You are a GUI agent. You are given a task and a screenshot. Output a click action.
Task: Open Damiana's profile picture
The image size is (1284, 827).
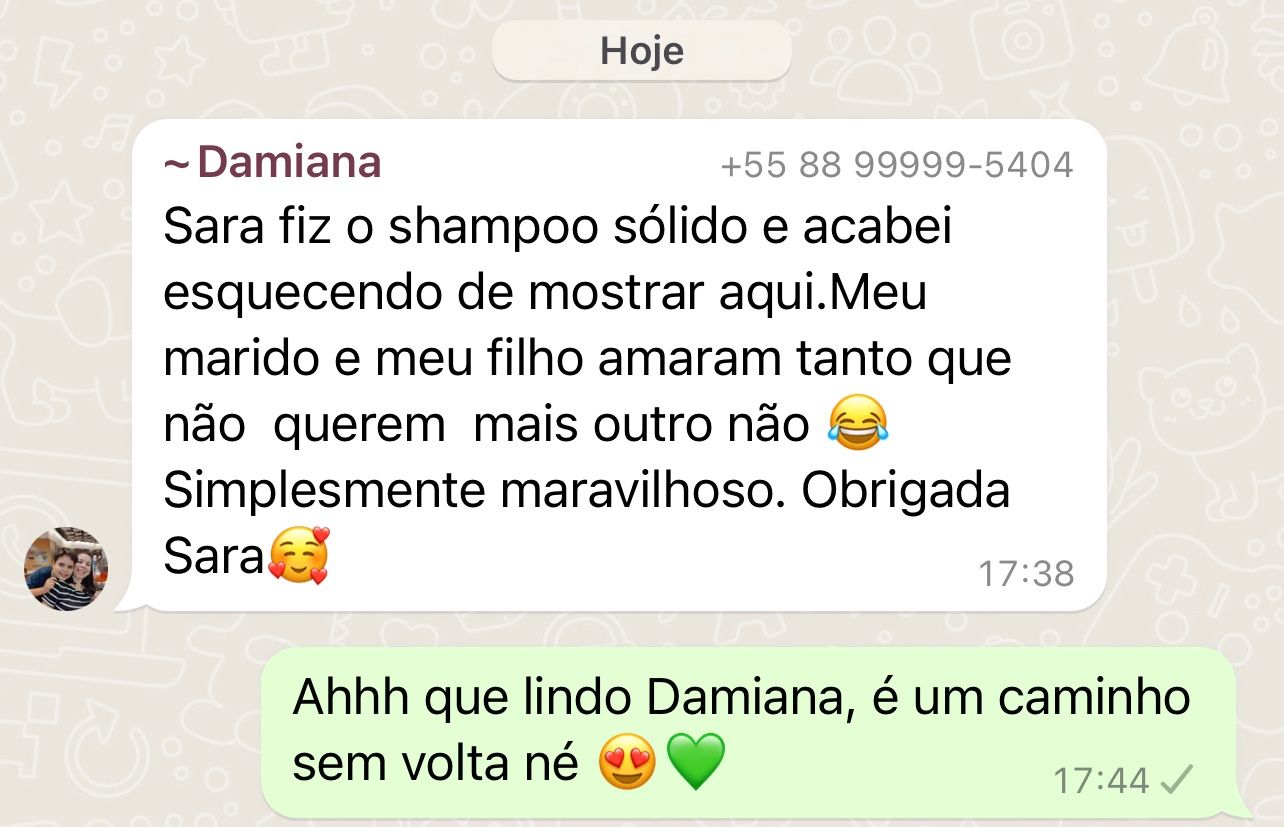66,568
